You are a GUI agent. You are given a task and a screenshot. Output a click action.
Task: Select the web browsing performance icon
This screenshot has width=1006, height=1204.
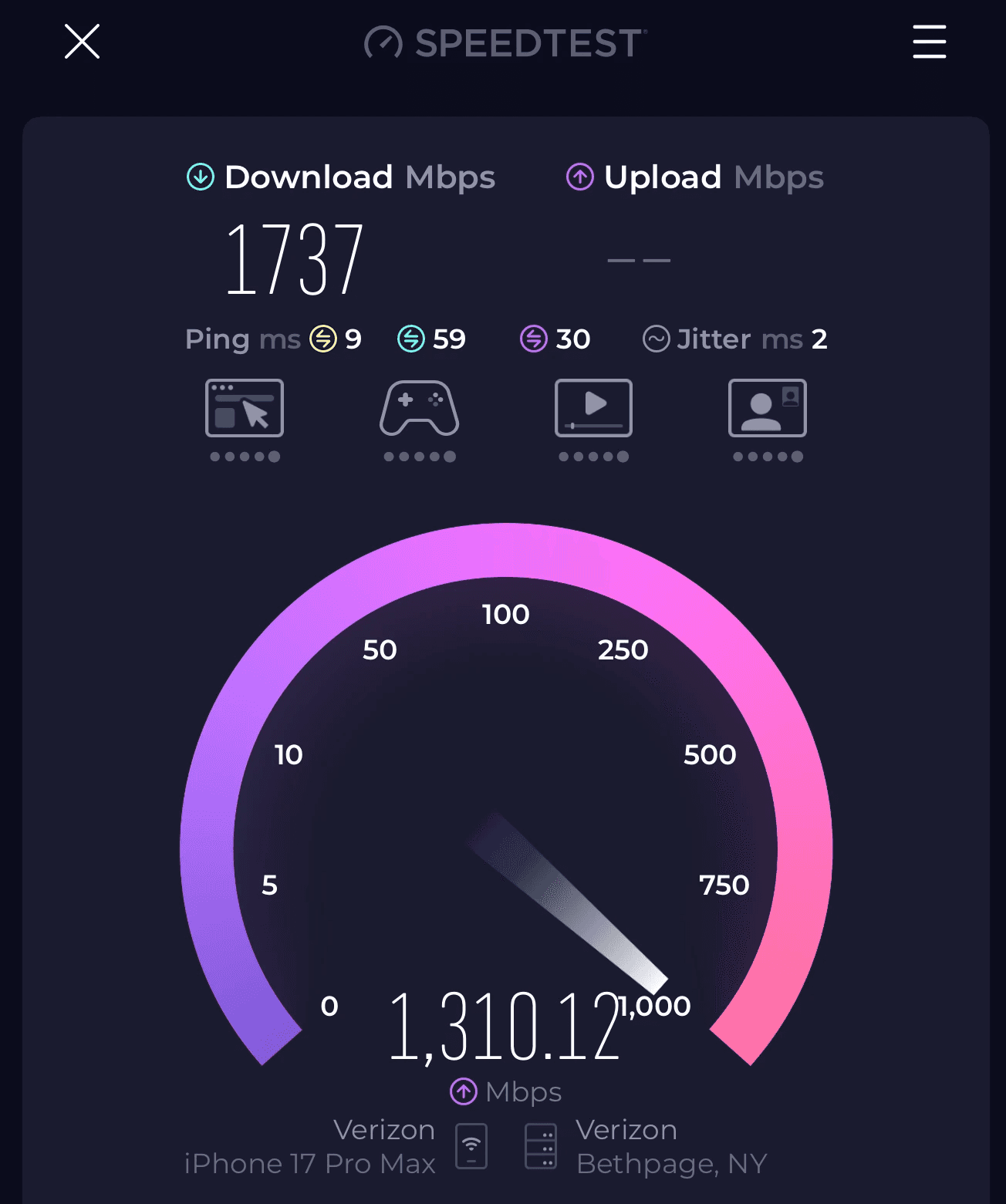coord(244,408)
